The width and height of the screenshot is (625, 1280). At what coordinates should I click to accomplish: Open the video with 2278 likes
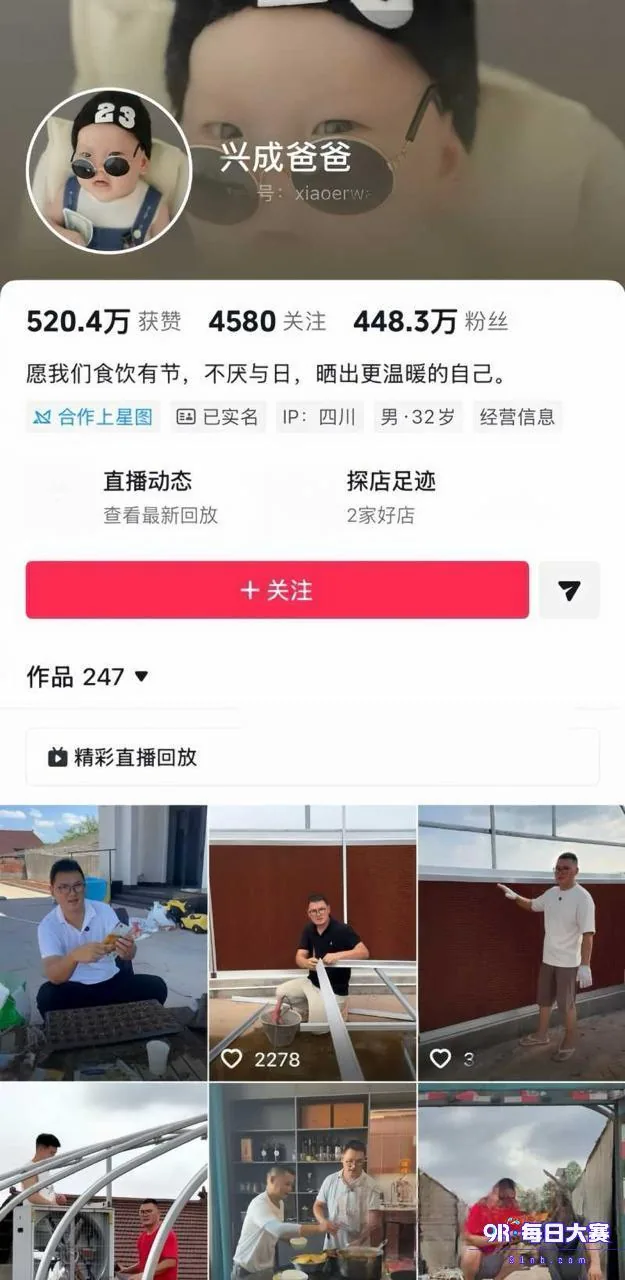coord(312,942)
